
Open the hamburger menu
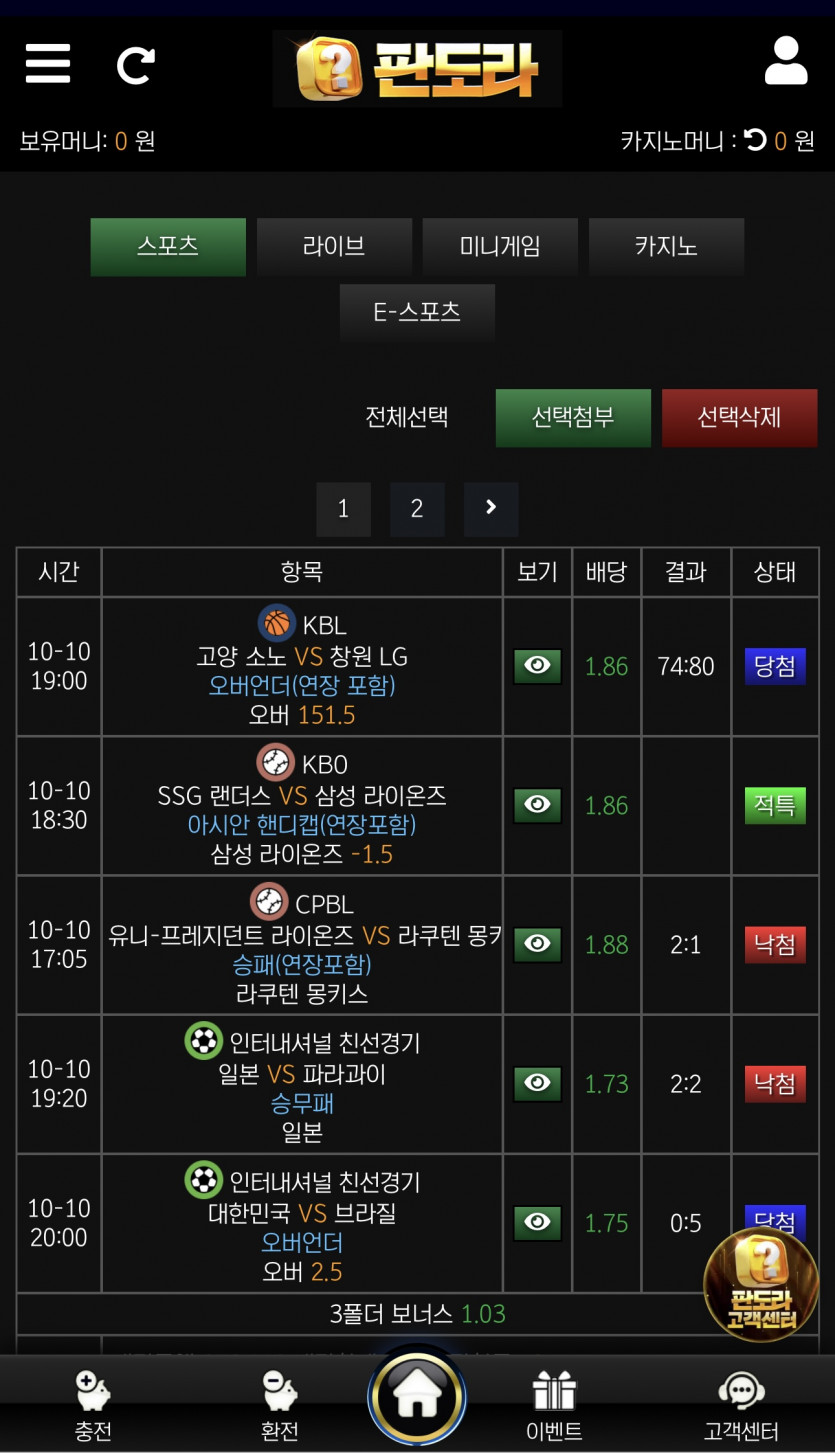click(x=47, y=64)
